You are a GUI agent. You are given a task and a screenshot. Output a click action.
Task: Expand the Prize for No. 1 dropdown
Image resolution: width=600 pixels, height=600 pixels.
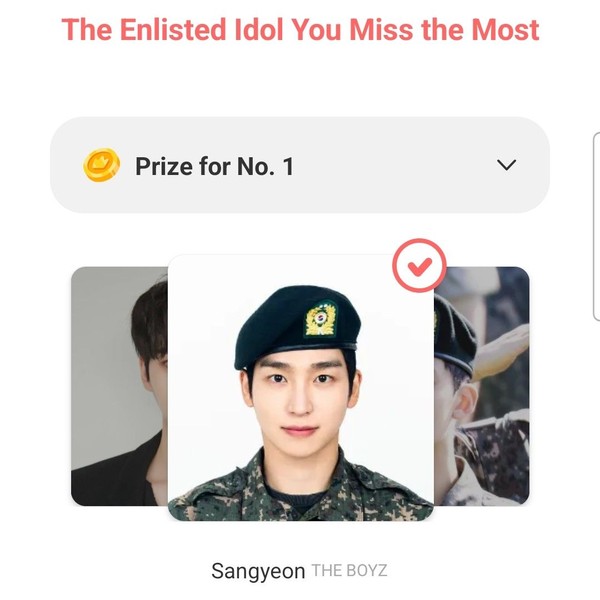tap(506, 165)
